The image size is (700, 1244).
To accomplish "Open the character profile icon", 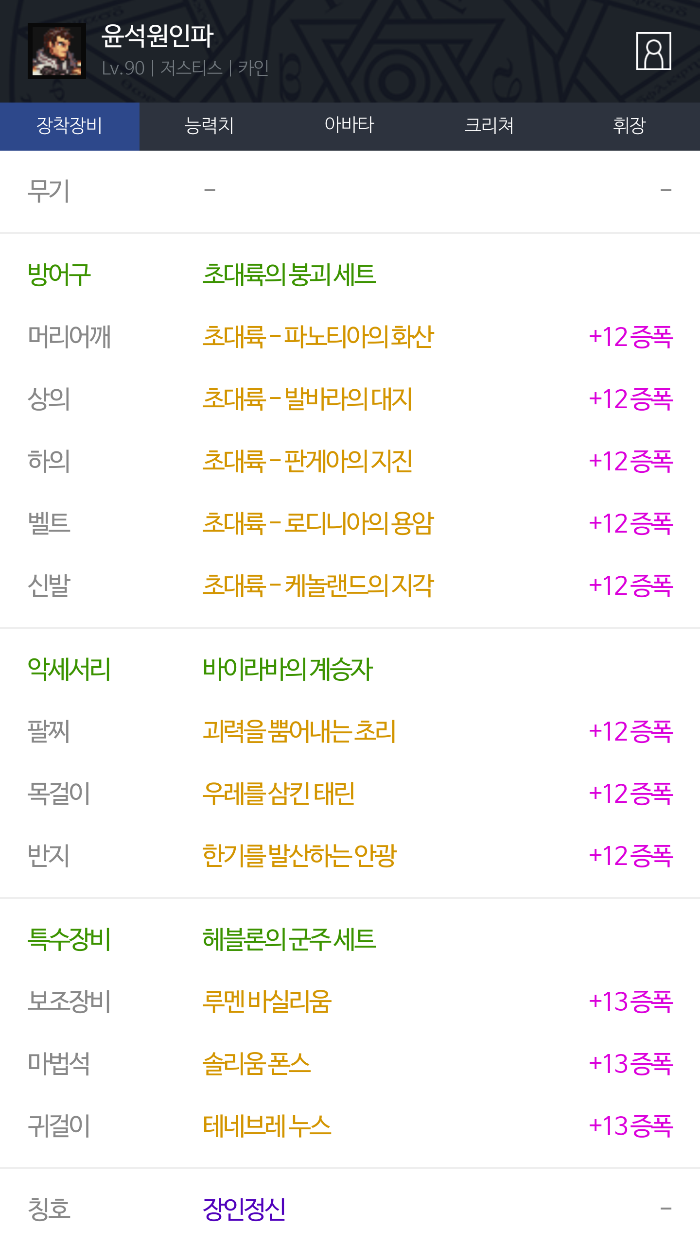I will coord(653,51).
